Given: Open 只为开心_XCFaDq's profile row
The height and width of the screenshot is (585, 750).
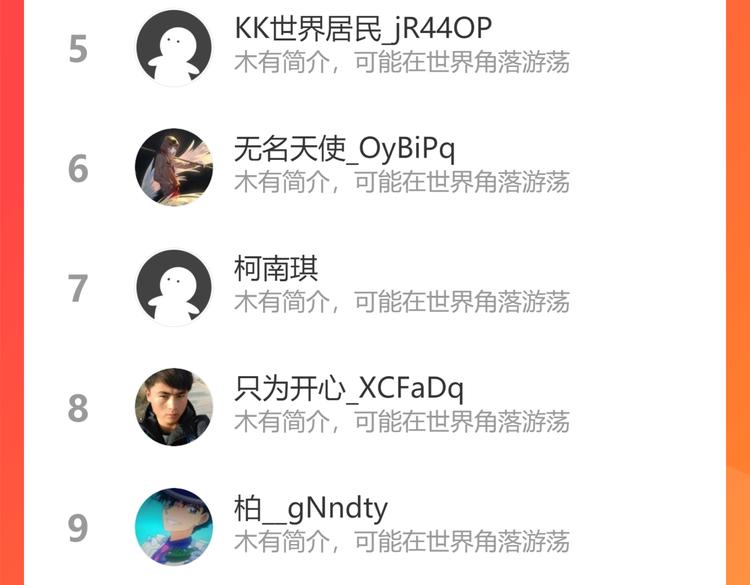Looking at the screenshot, I should pos(375,407).
